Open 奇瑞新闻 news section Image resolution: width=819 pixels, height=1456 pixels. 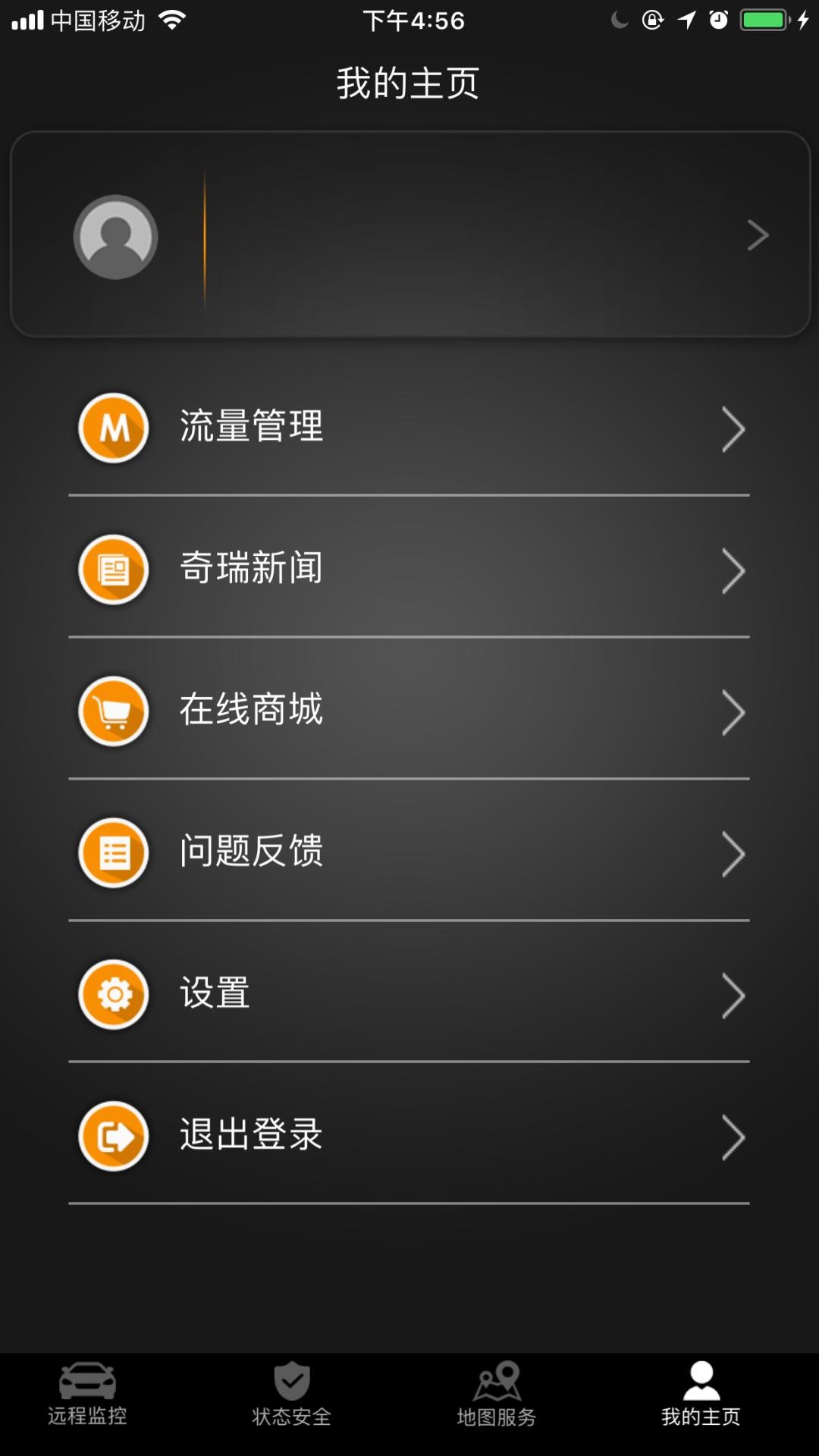click(x=409, y=569)
